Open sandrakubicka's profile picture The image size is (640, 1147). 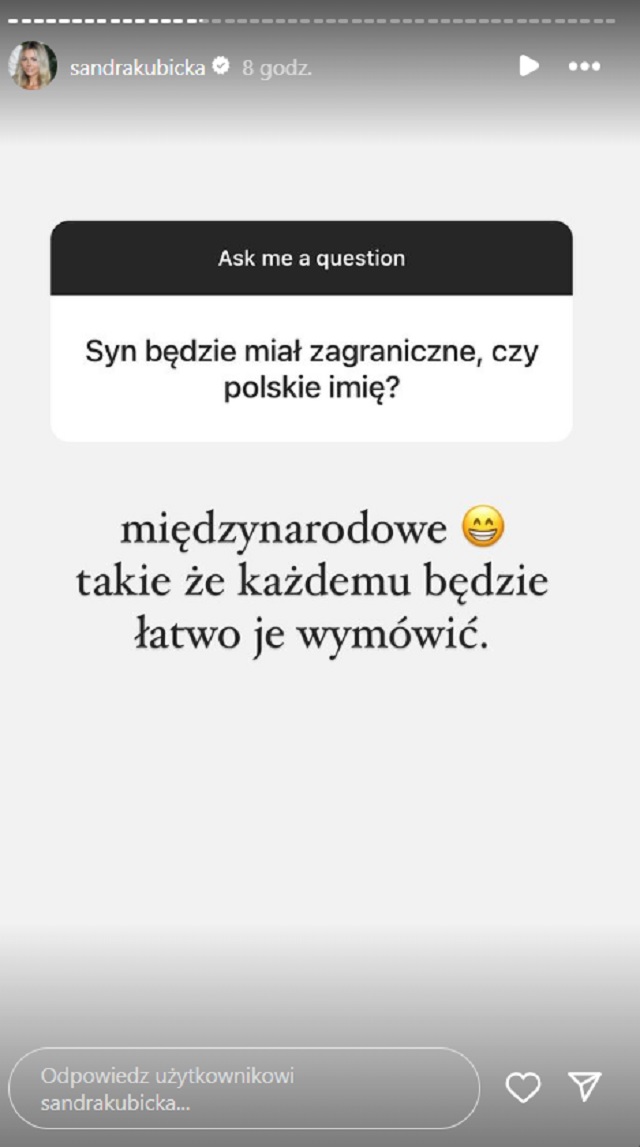tap(33, 66)
